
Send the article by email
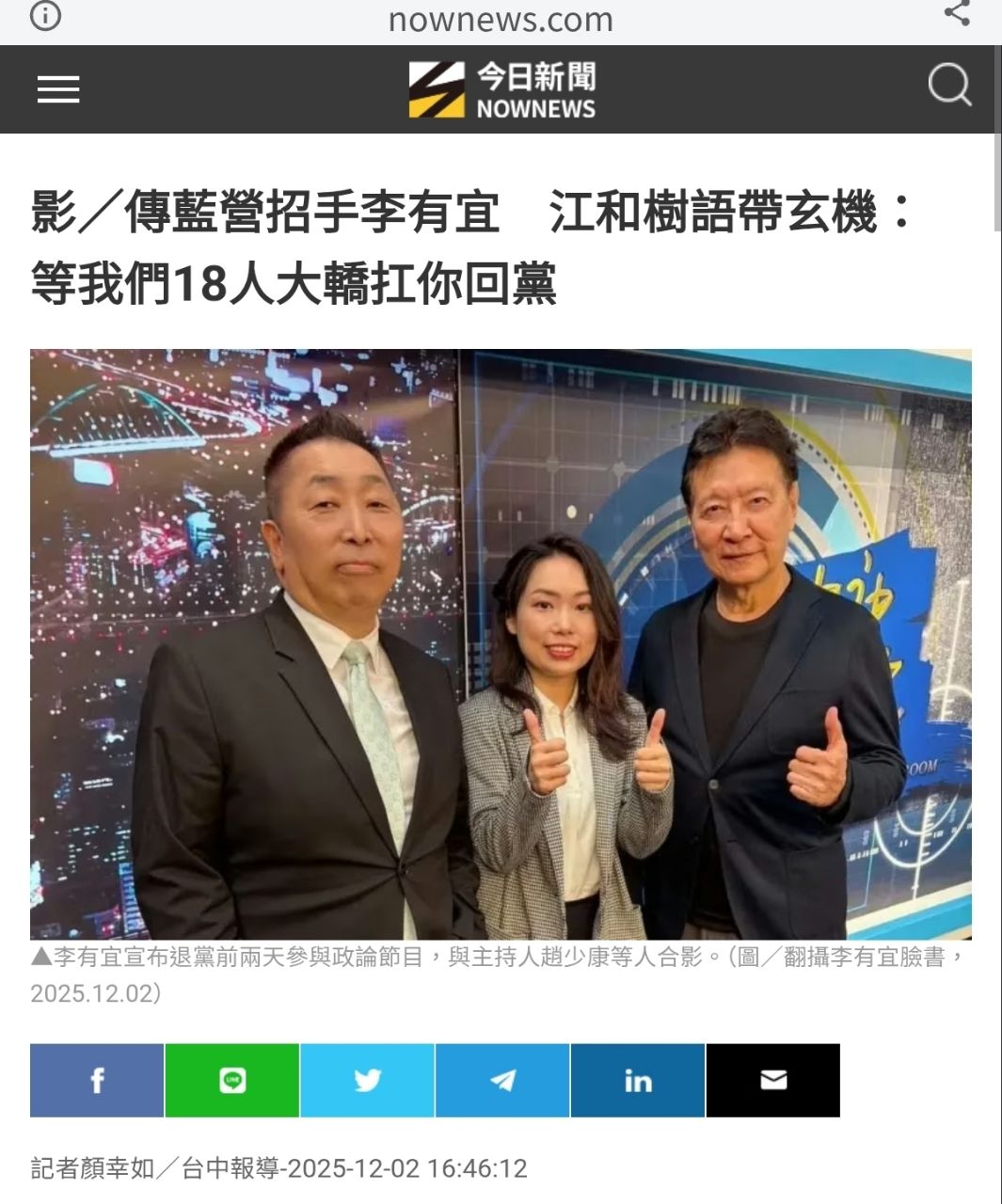pyautogui.click(x=772, y=1080)
